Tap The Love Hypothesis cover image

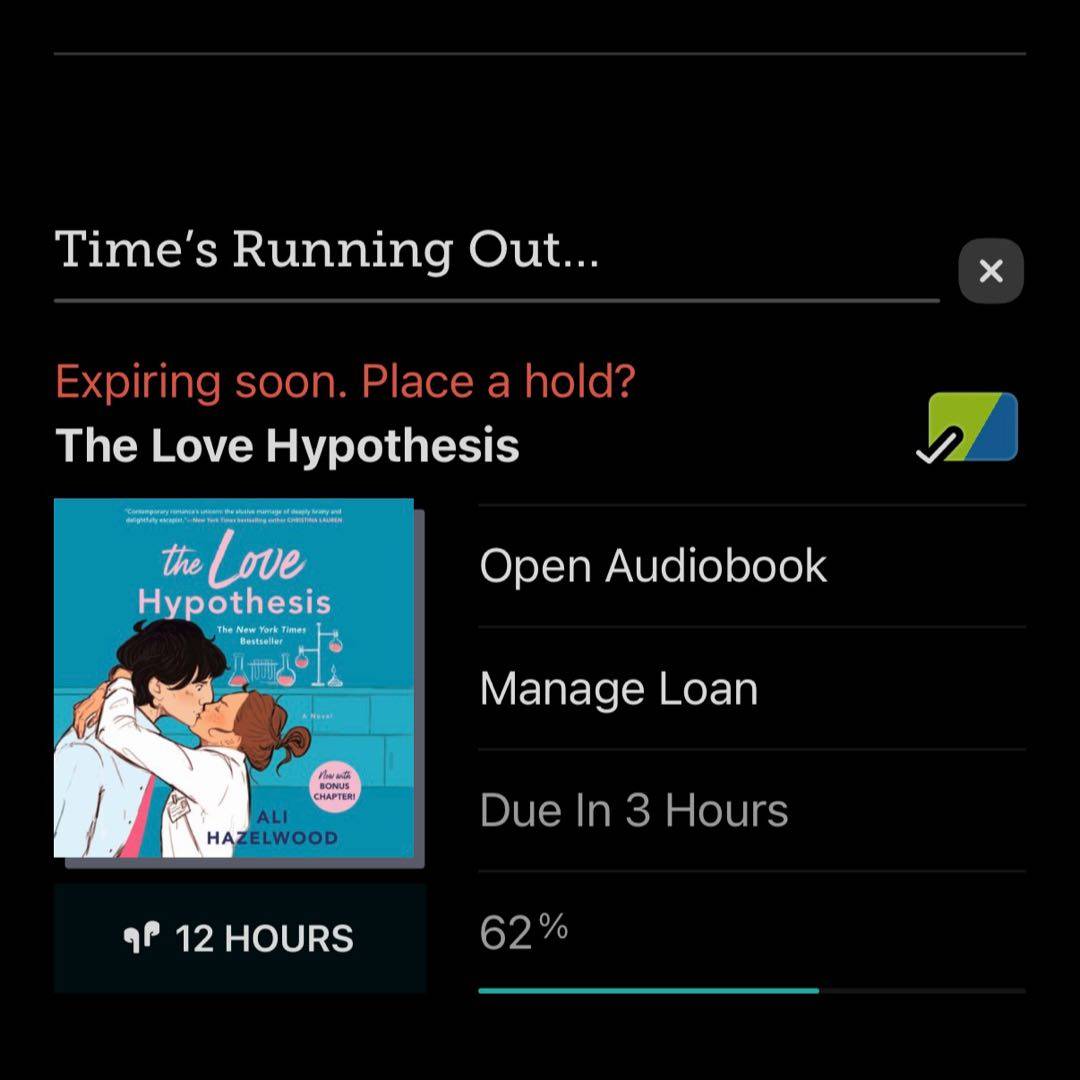234,678
